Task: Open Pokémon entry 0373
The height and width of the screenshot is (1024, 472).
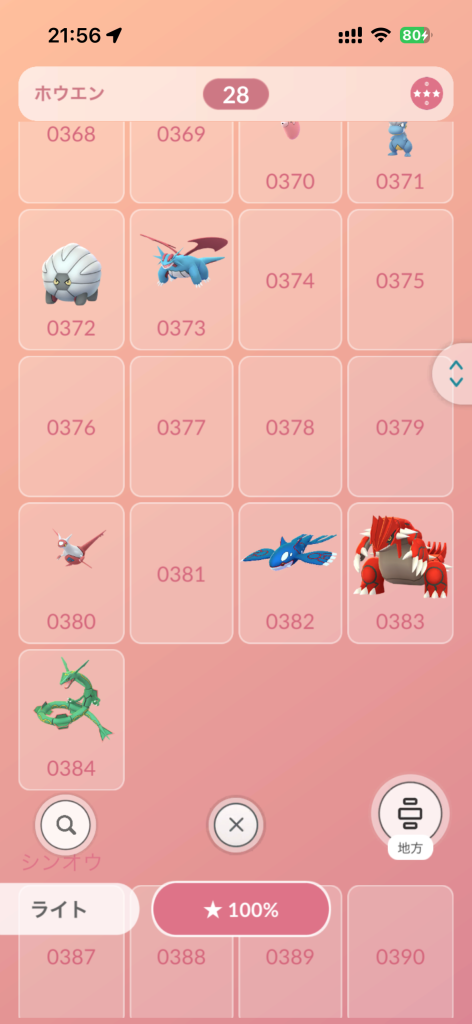Action: coord(181,280)
